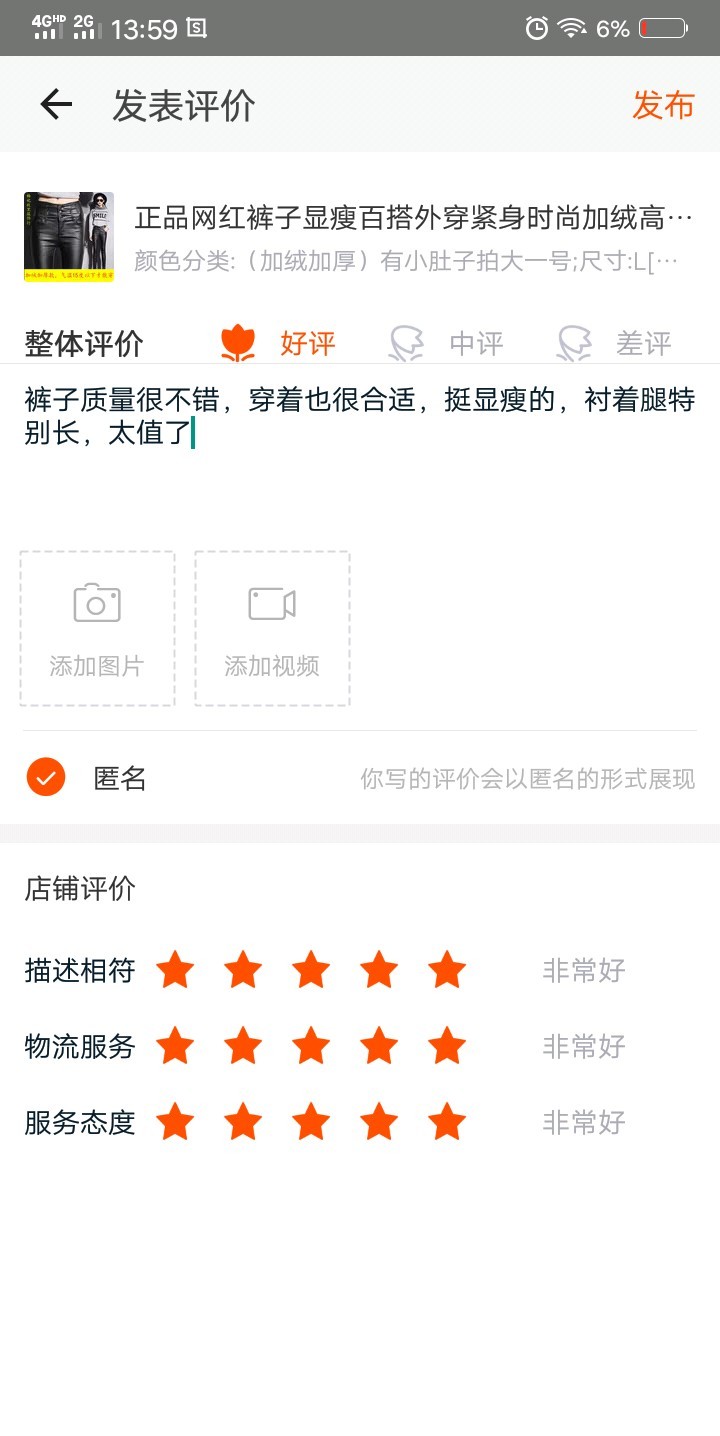The height and width of the screenshot is (1436, 720).
Task: Set 描述相符 to five stars
Action: click(x=447, y=969)
